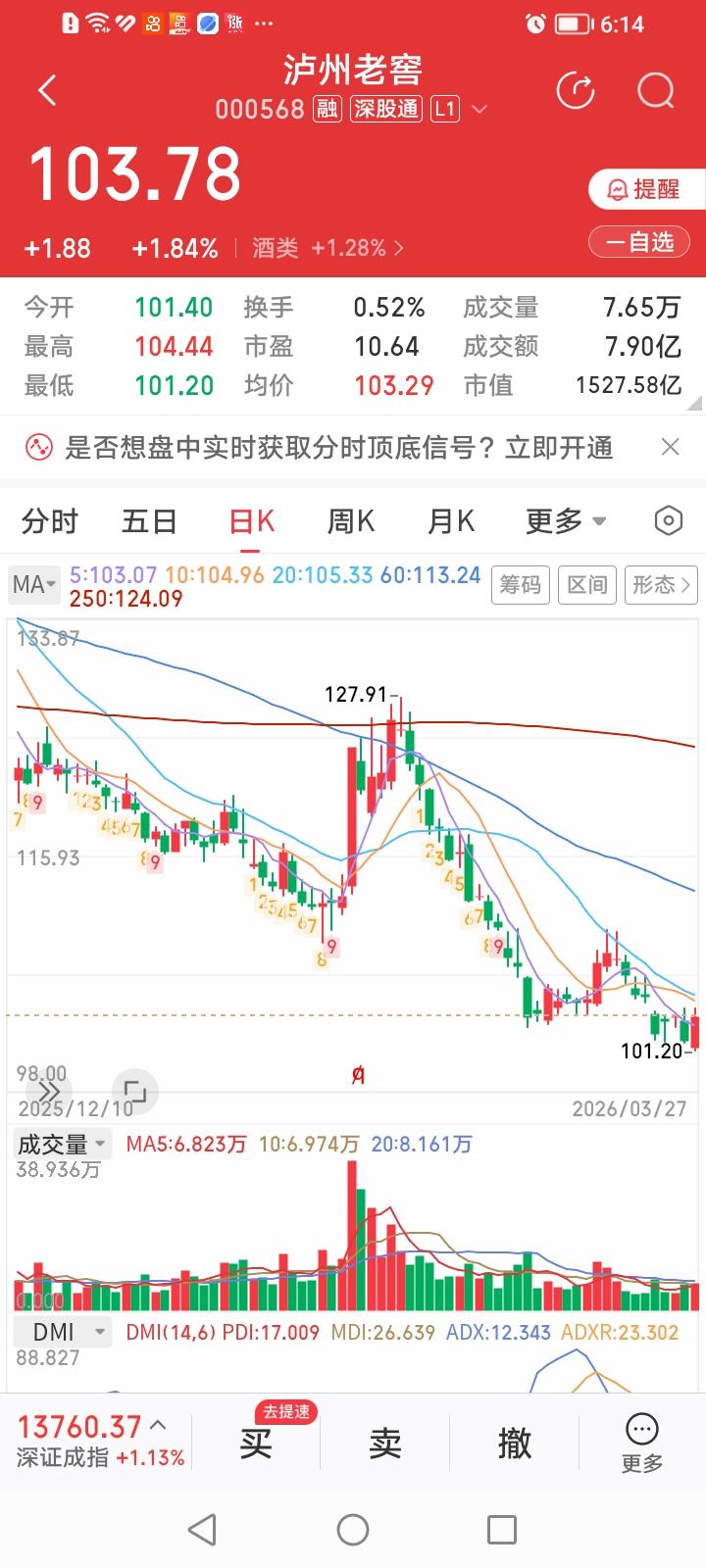Viewport: 706px width, 1568px height.
Task: Toggle 区间 range selection mode
Action: pyautogui.click(x=586, y=585)
